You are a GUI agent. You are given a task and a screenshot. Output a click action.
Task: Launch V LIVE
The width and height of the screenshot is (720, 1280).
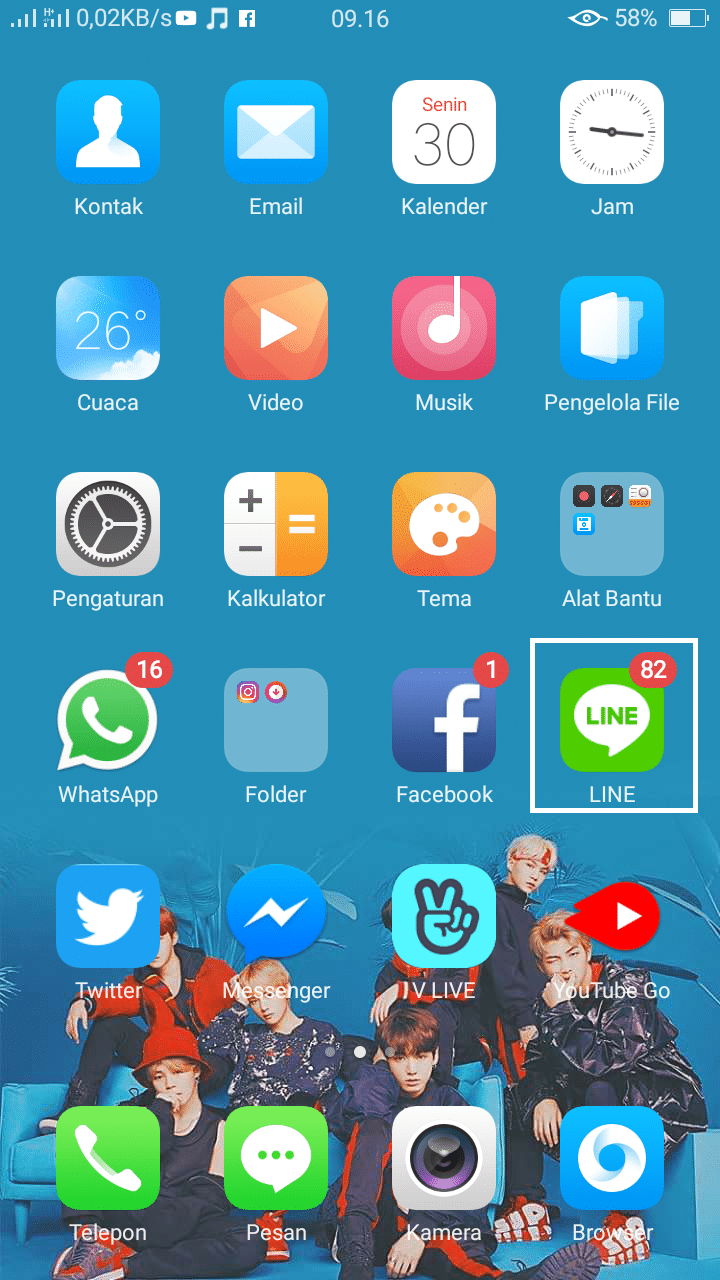[444, 916]
